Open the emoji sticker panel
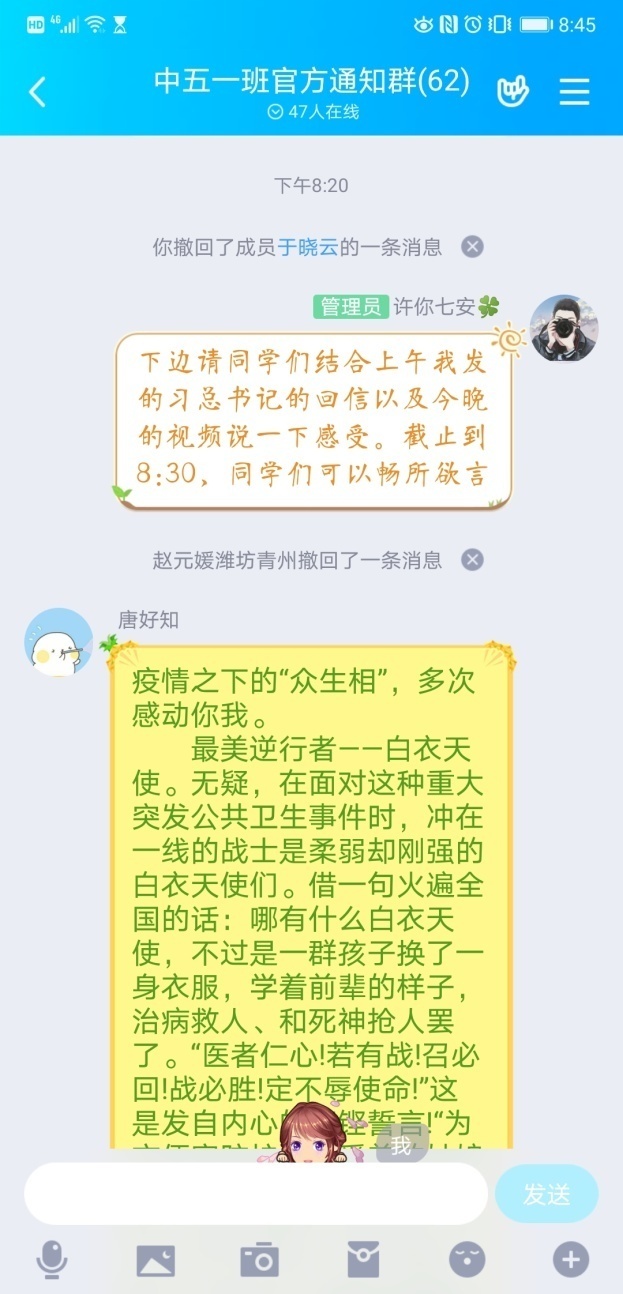This screenshot has height=1294, width=623. coord(467,1260)
